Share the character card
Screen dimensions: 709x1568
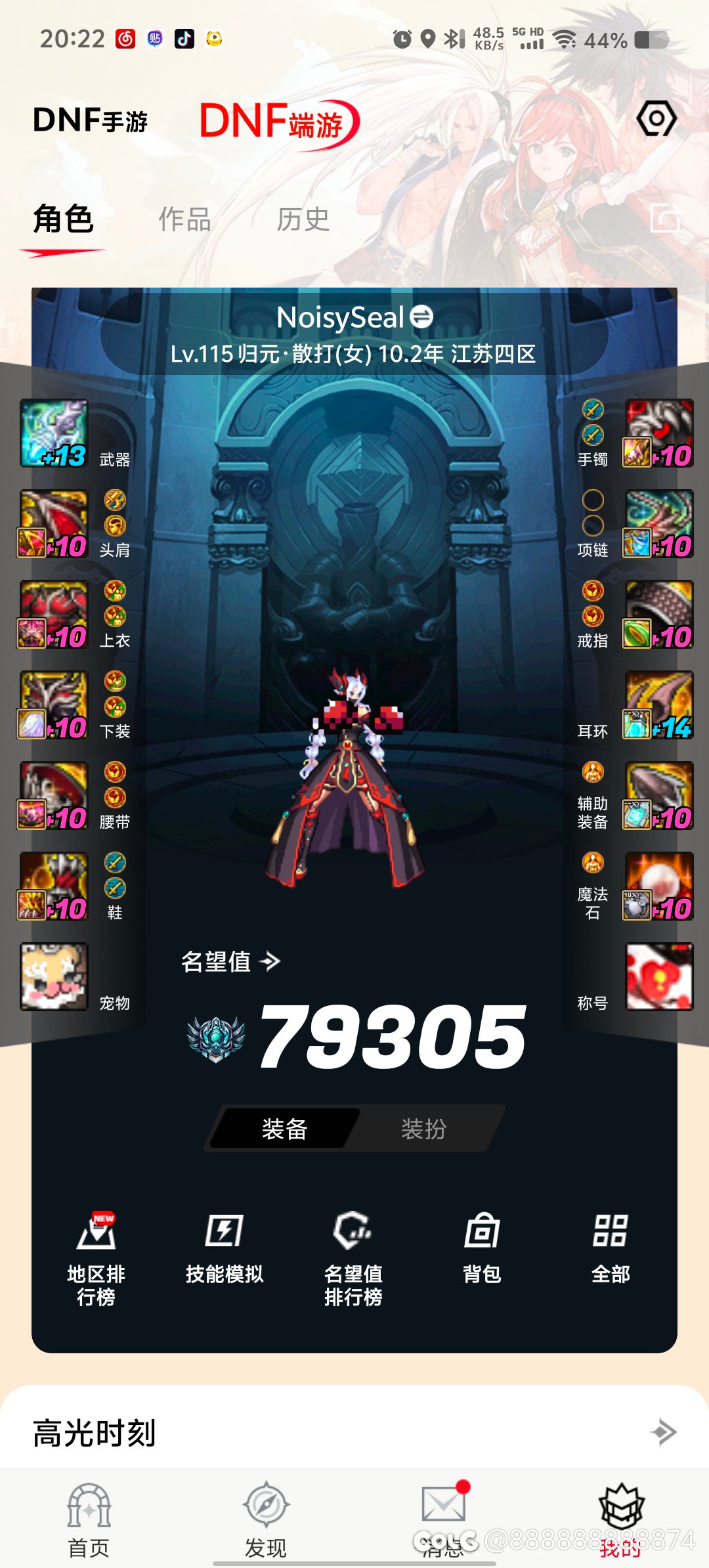click(664, 219)
